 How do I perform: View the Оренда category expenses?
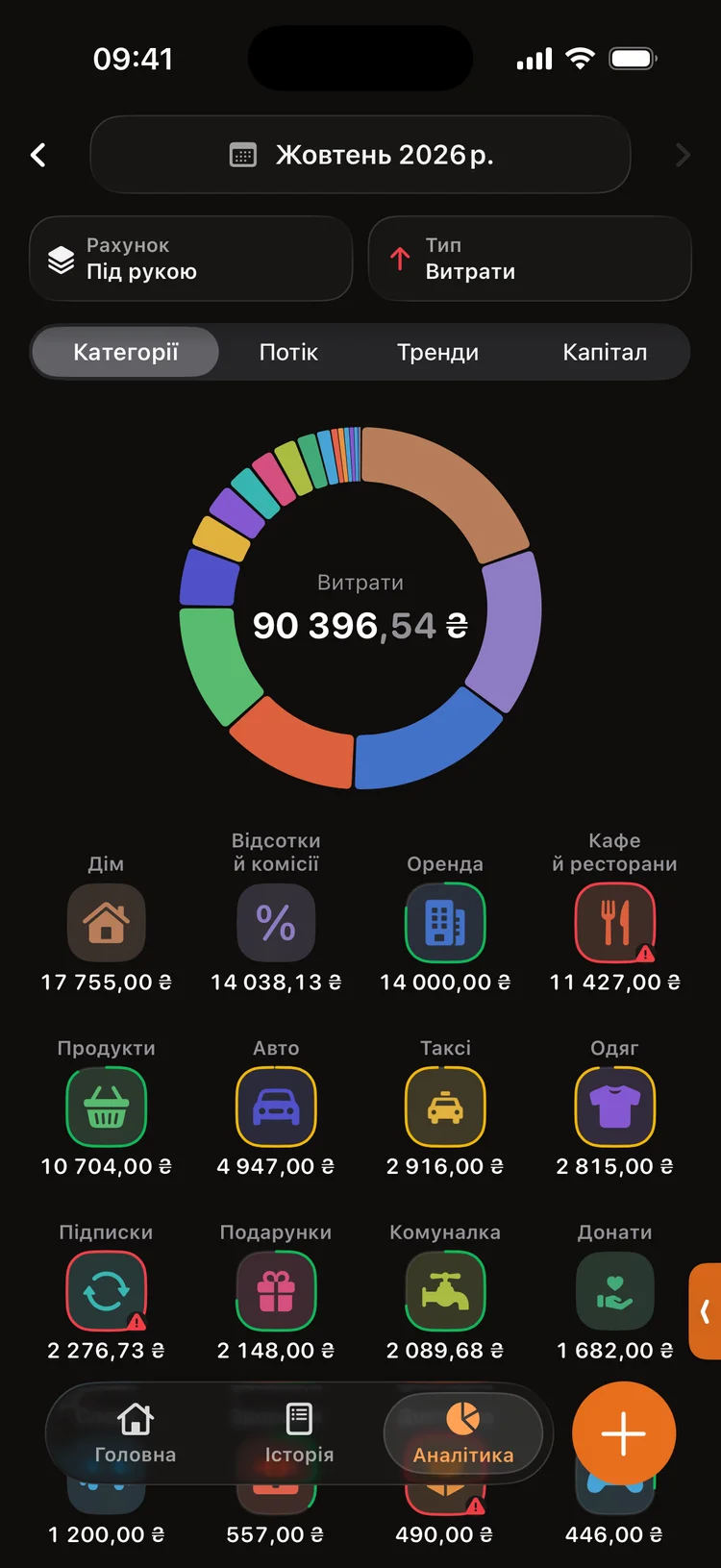(x=445, y=923)
